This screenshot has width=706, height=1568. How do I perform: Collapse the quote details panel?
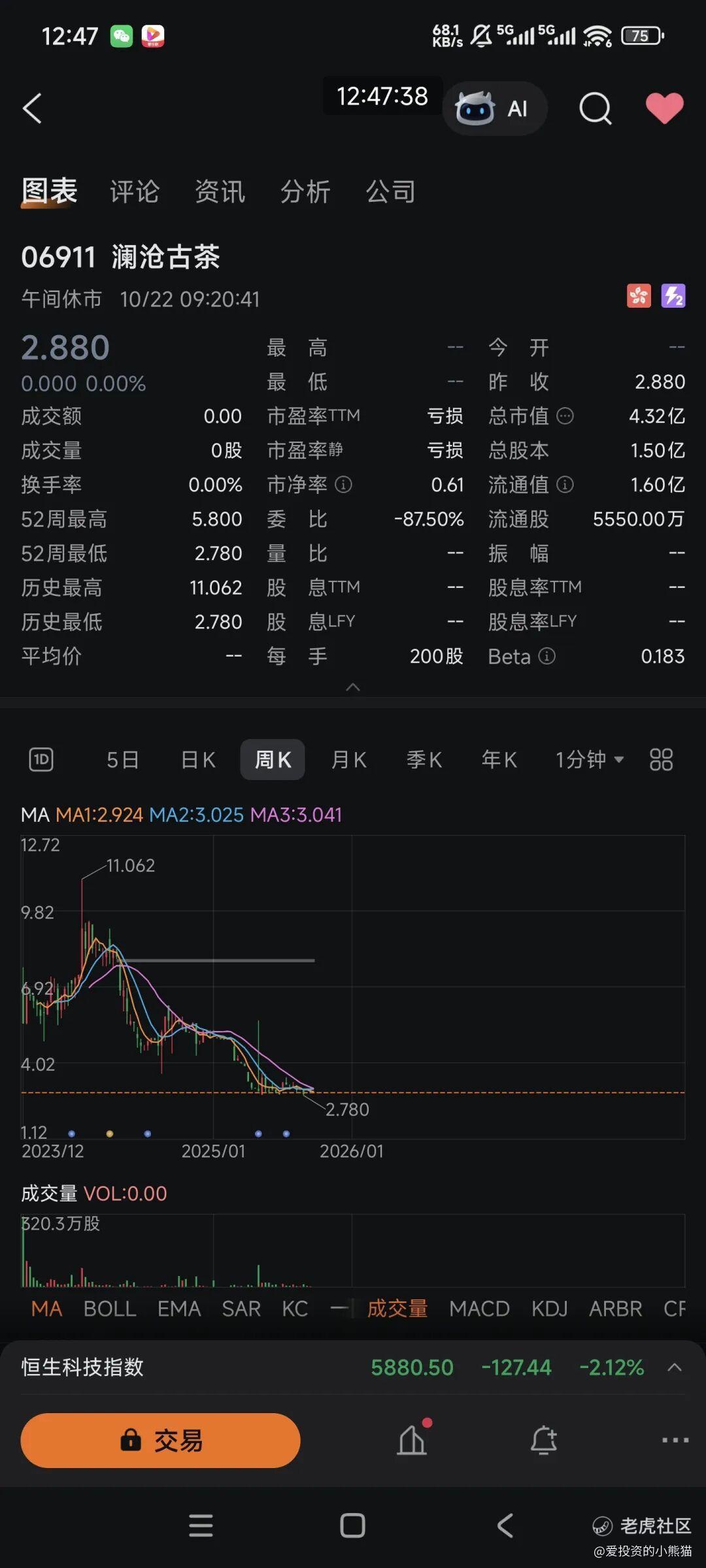pos(353,687)
